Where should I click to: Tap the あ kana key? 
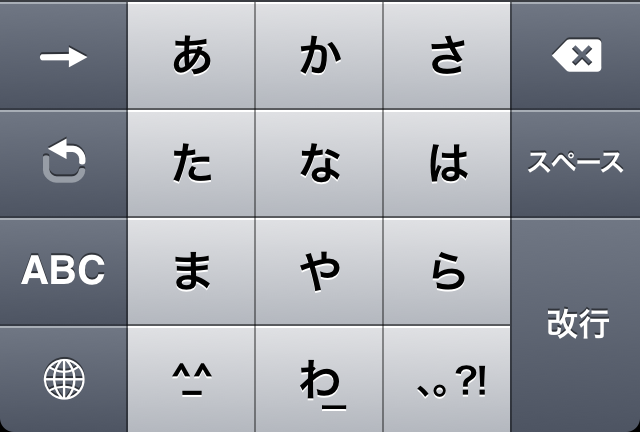pyautogui.click(x=192, y=56)
